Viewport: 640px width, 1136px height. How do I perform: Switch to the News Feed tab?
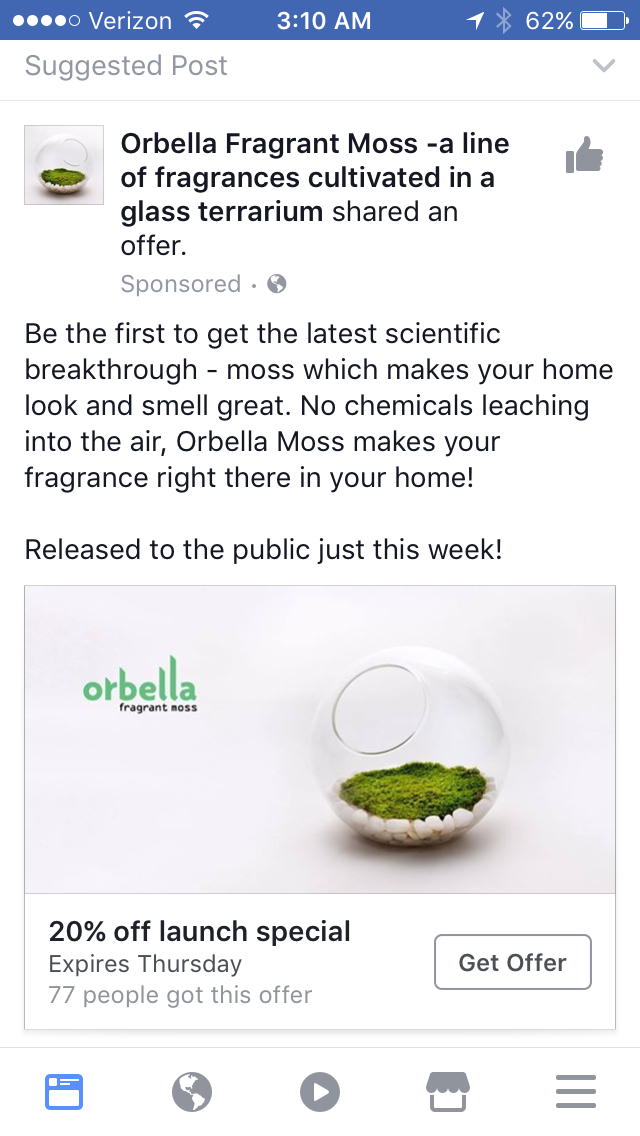[64, 1091]
